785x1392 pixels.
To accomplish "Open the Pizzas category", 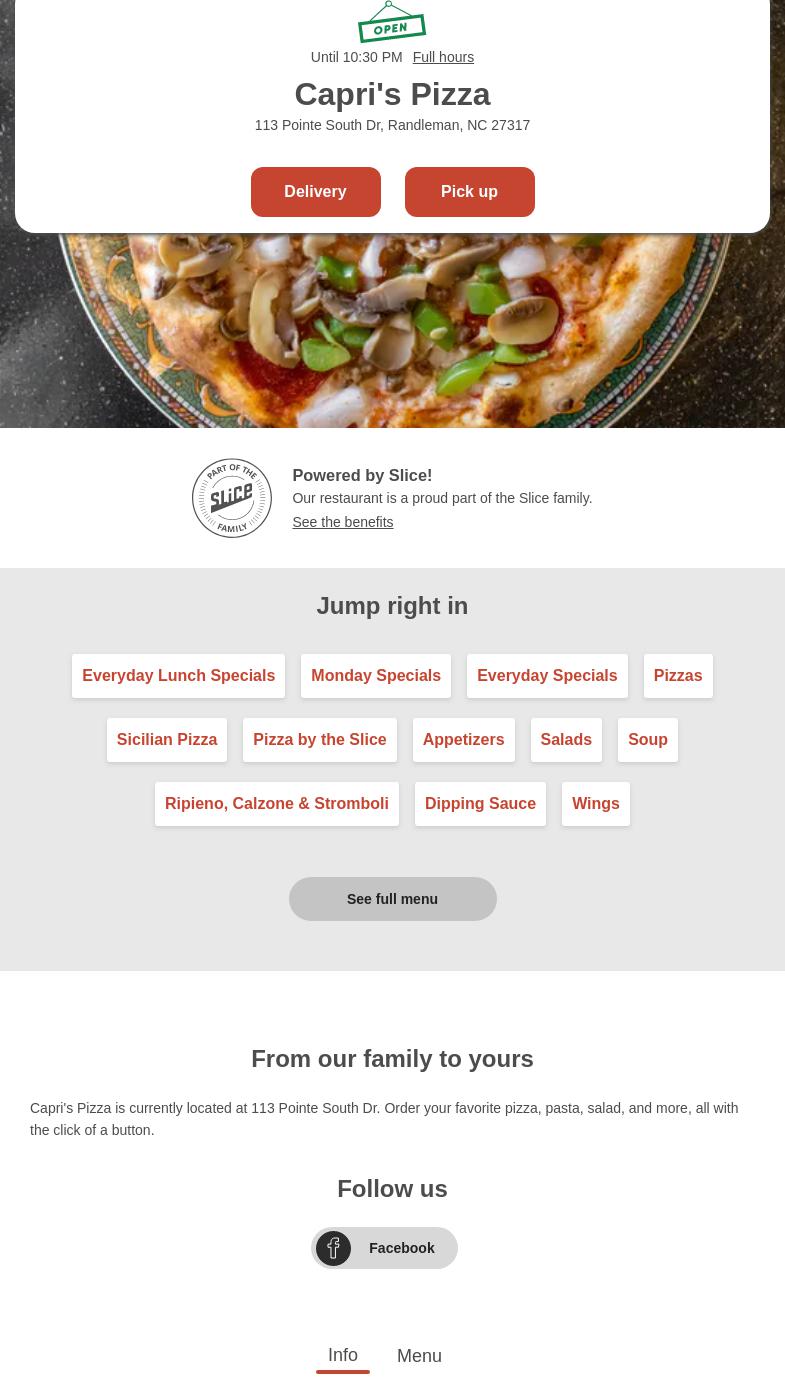I will tap(678, 676).
